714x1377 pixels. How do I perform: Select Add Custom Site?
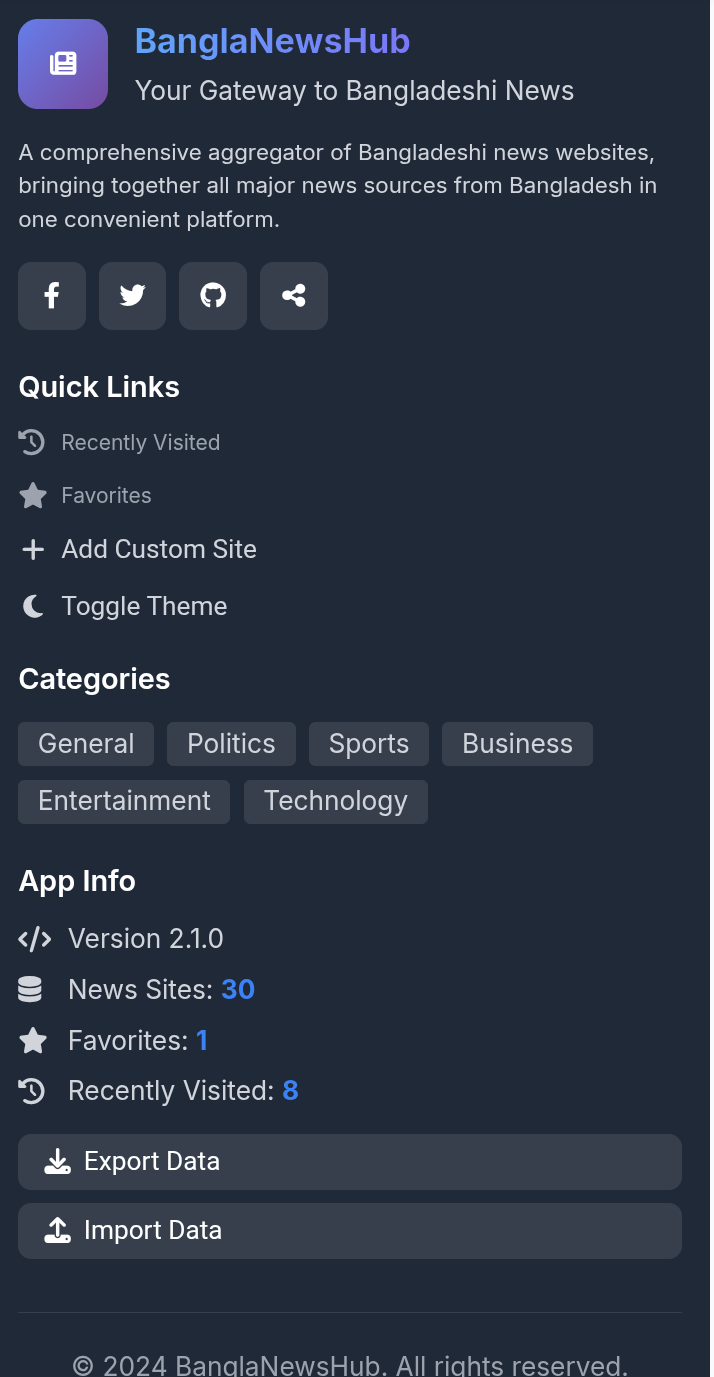[138, 549]
